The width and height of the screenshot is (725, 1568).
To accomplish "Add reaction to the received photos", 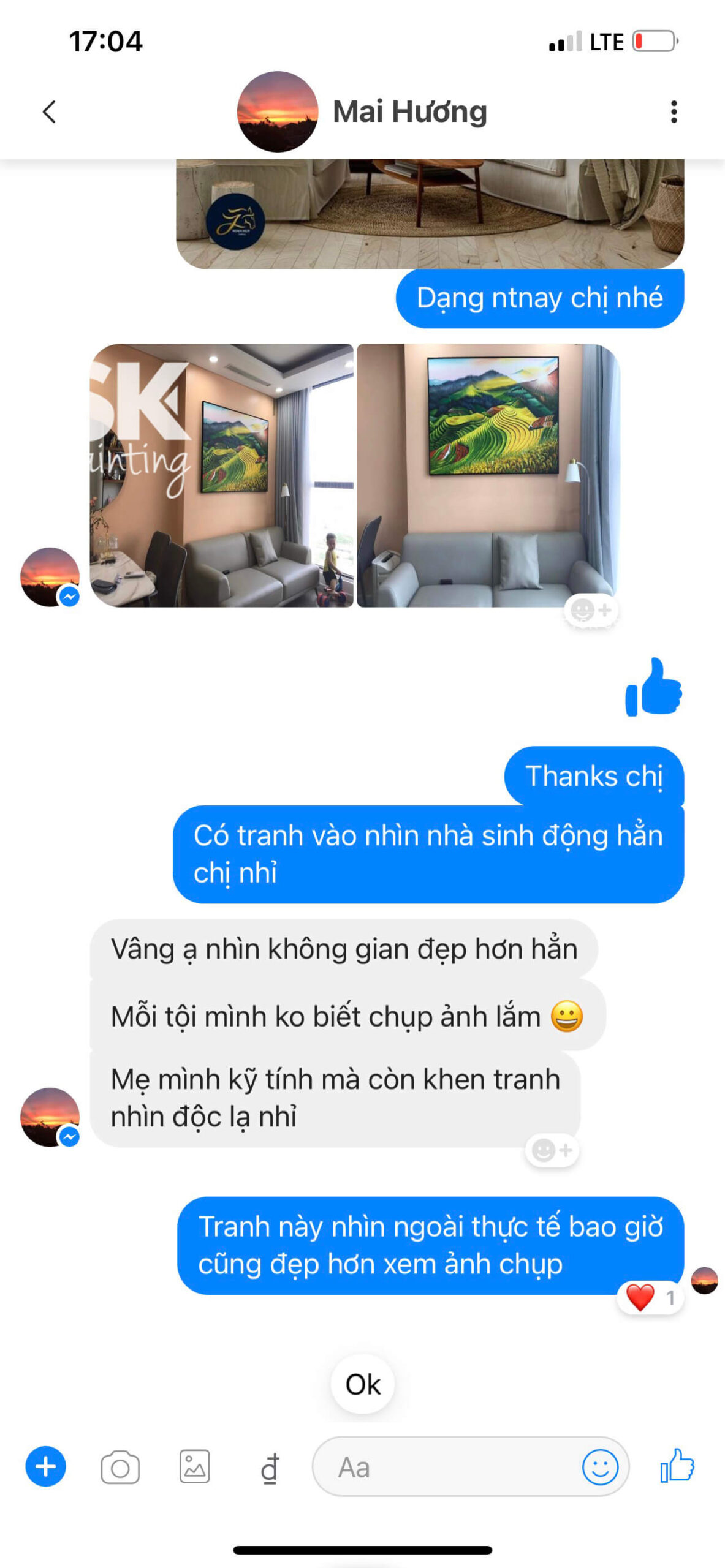I will coord(590,610).
